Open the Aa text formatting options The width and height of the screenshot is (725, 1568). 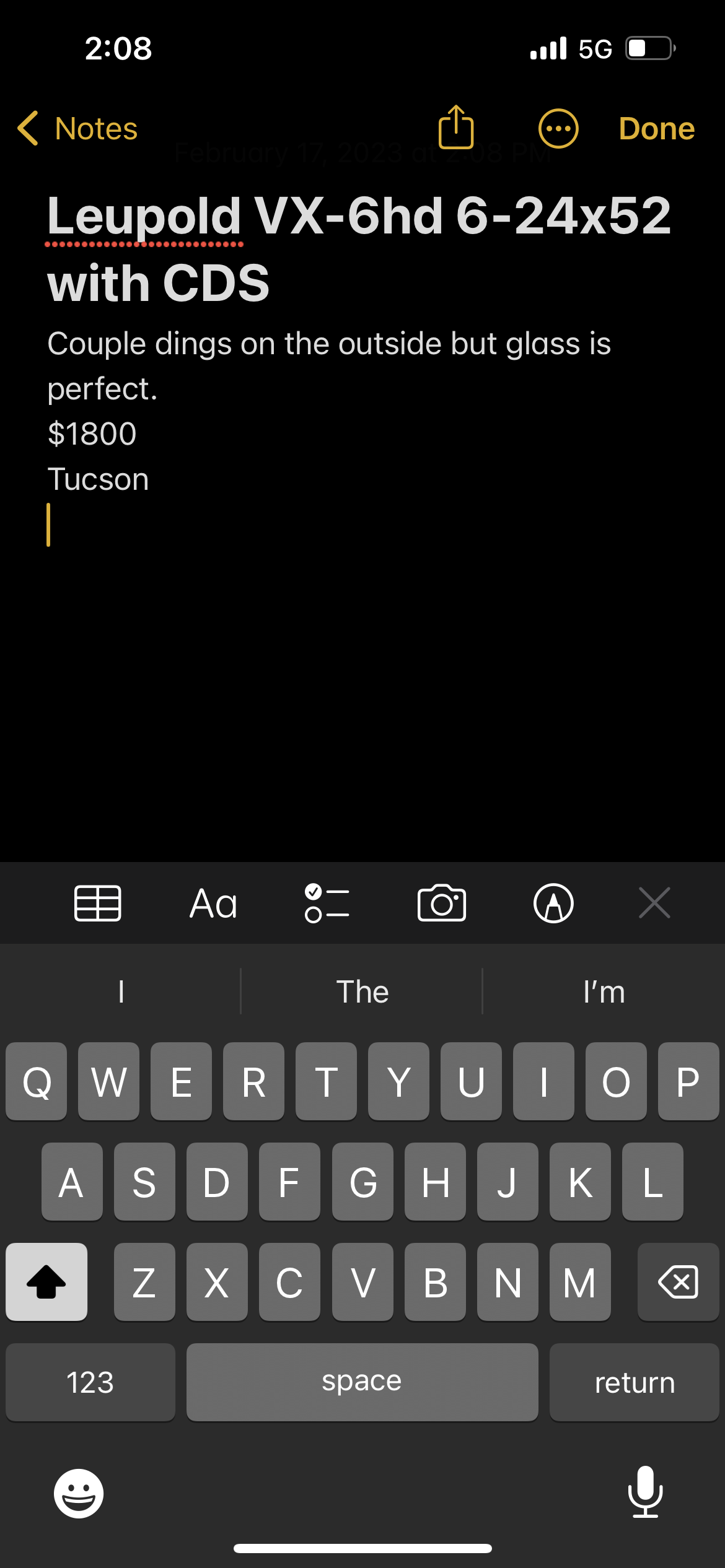click(213, 904)
